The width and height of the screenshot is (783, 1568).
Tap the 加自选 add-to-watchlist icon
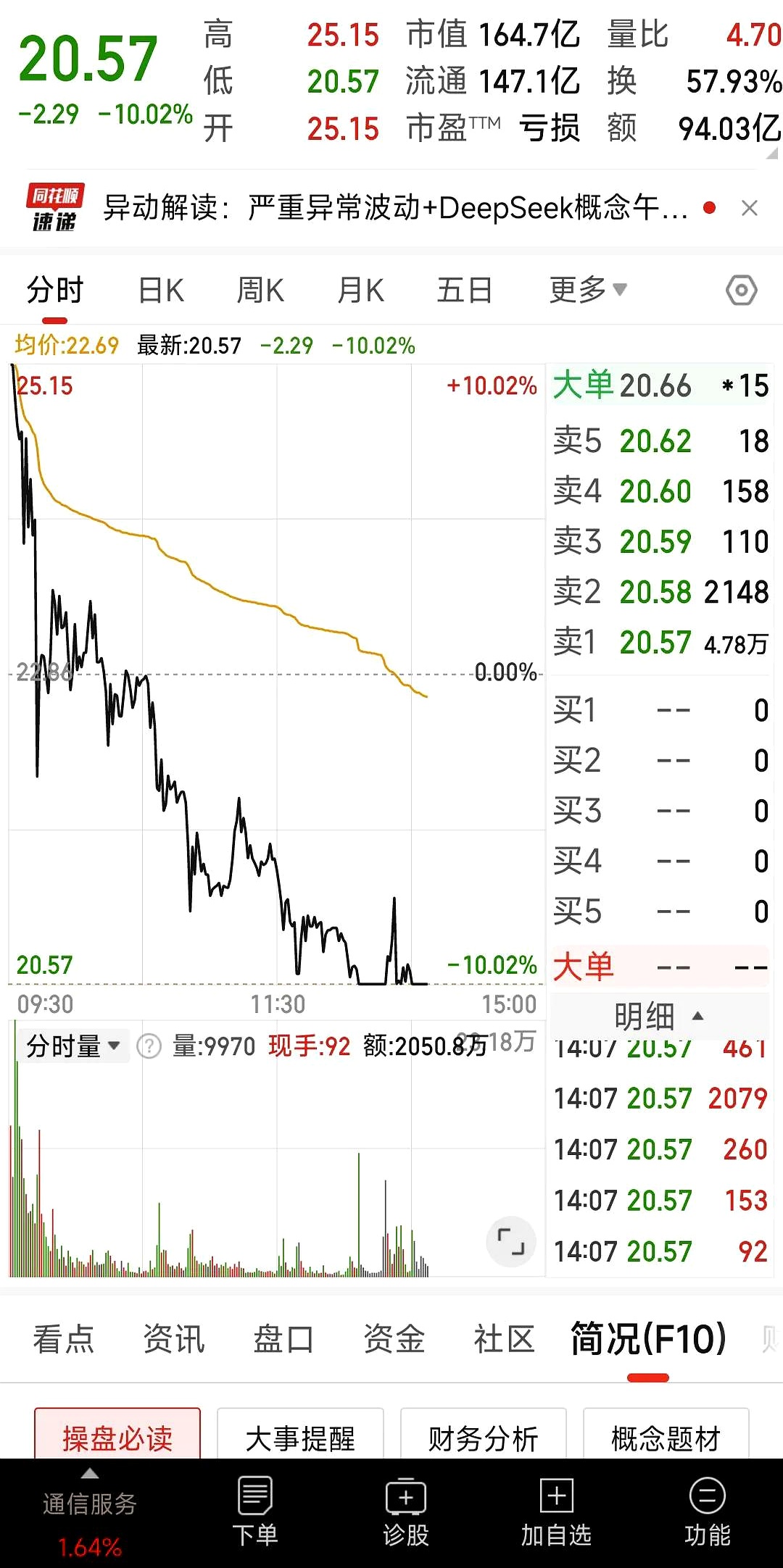[x=555, y=1511]
